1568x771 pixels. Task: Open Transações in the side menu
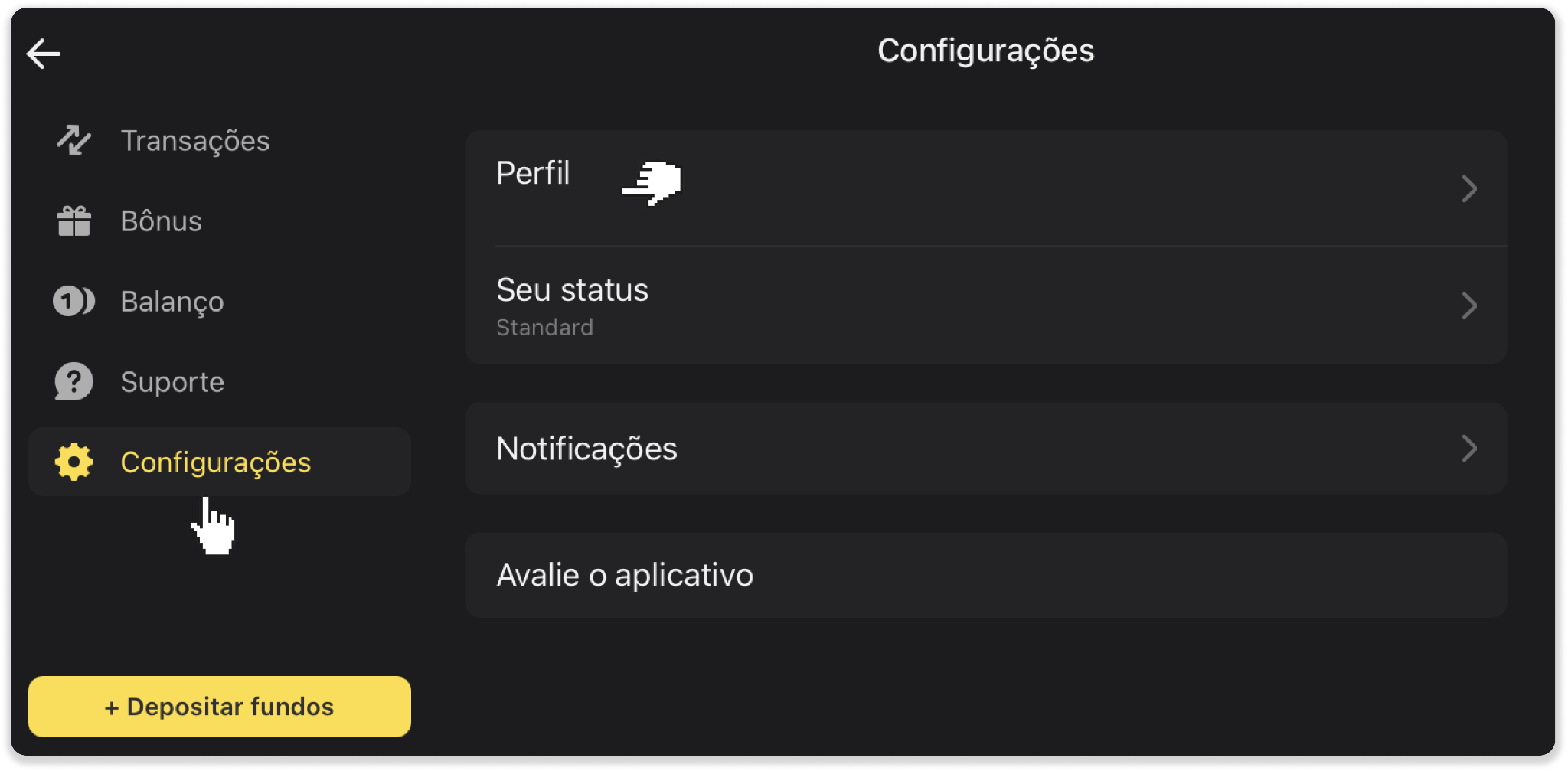[194, 141]
